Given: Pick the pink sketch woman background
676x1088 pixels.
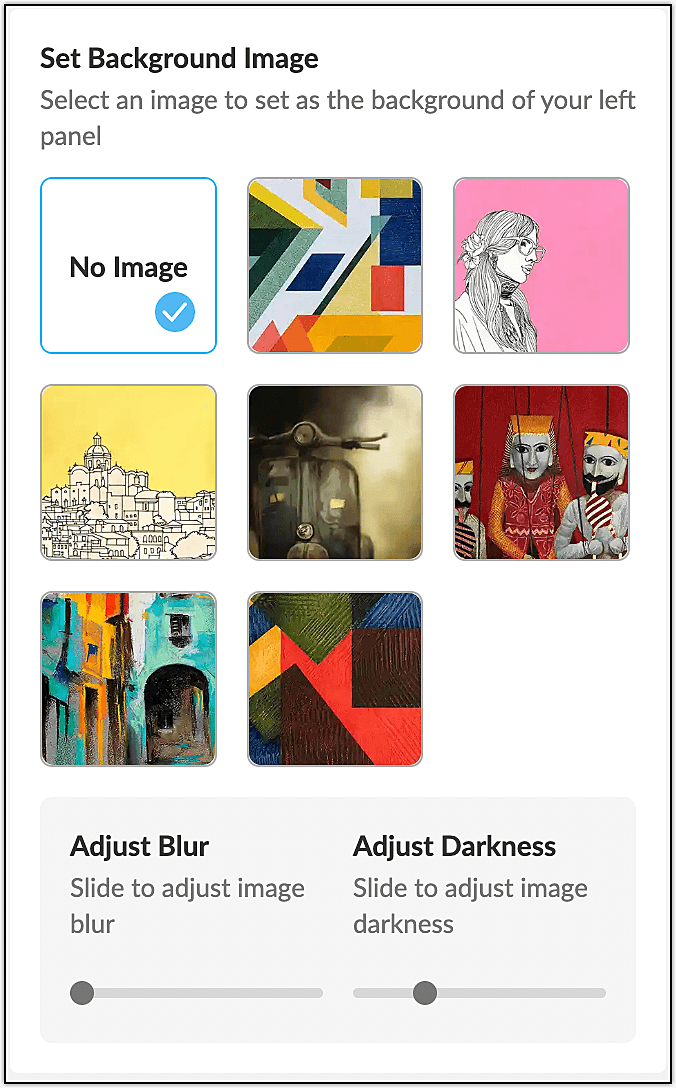Looking at the screenshot, I should point(541,266).
